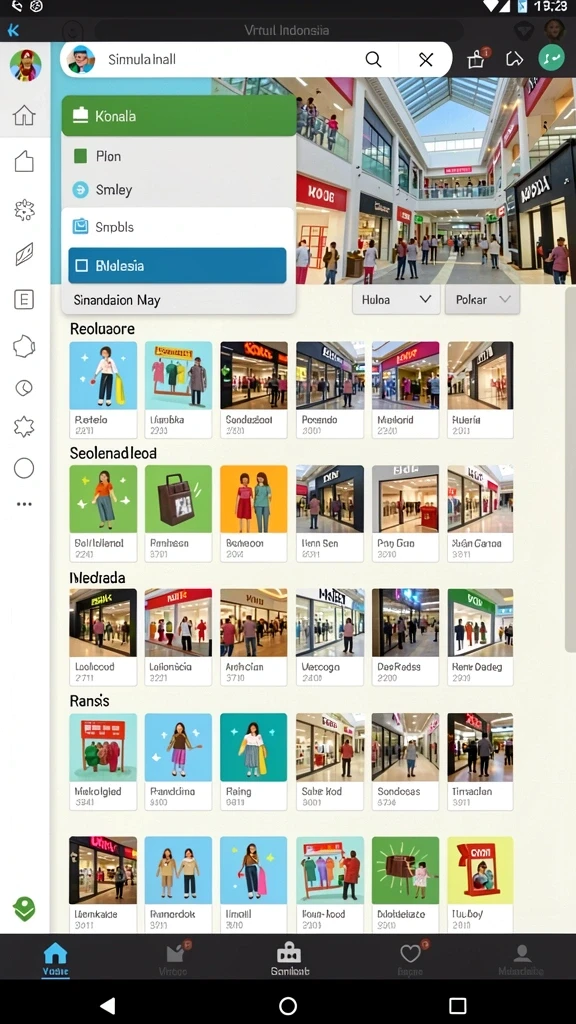Select the Snpbls option
The image size is (576, 1024).
pyautogui.click(x=179, y=227)
